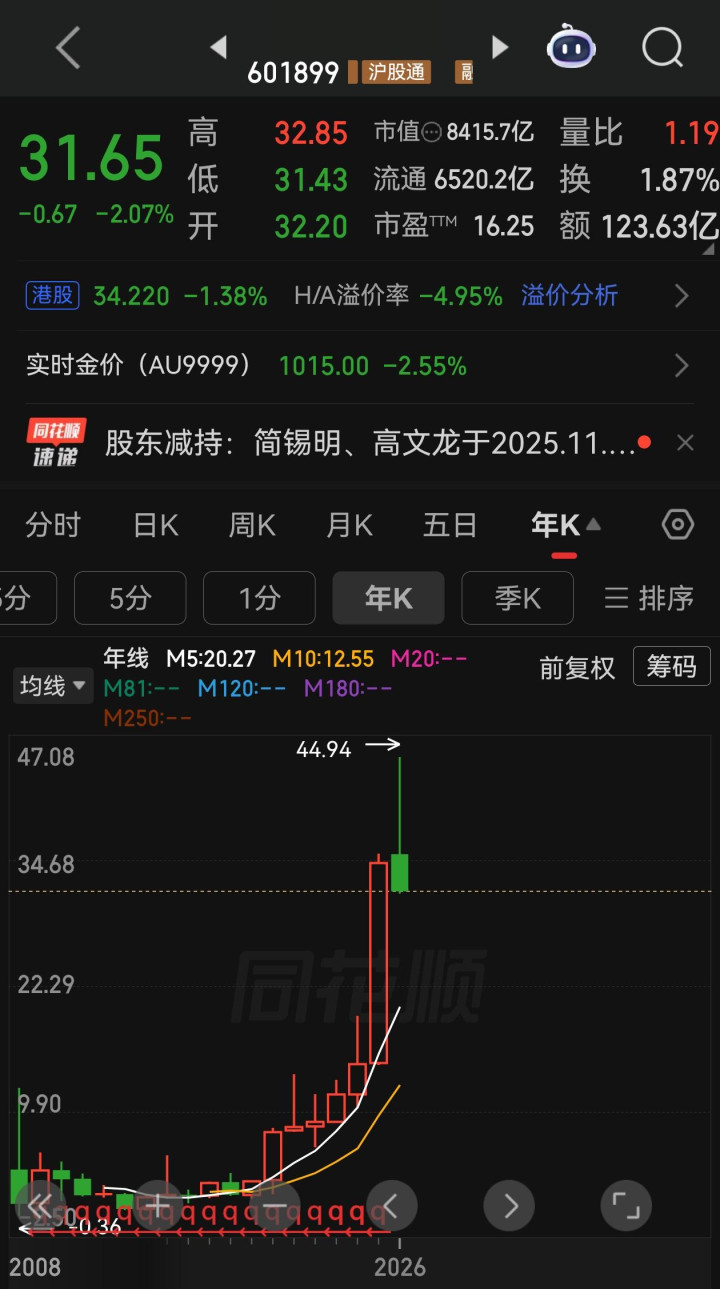The width and height of the screenshot is (720, 1289).
Task: Switch to the previous stock
Action: (x=218, y=46)
